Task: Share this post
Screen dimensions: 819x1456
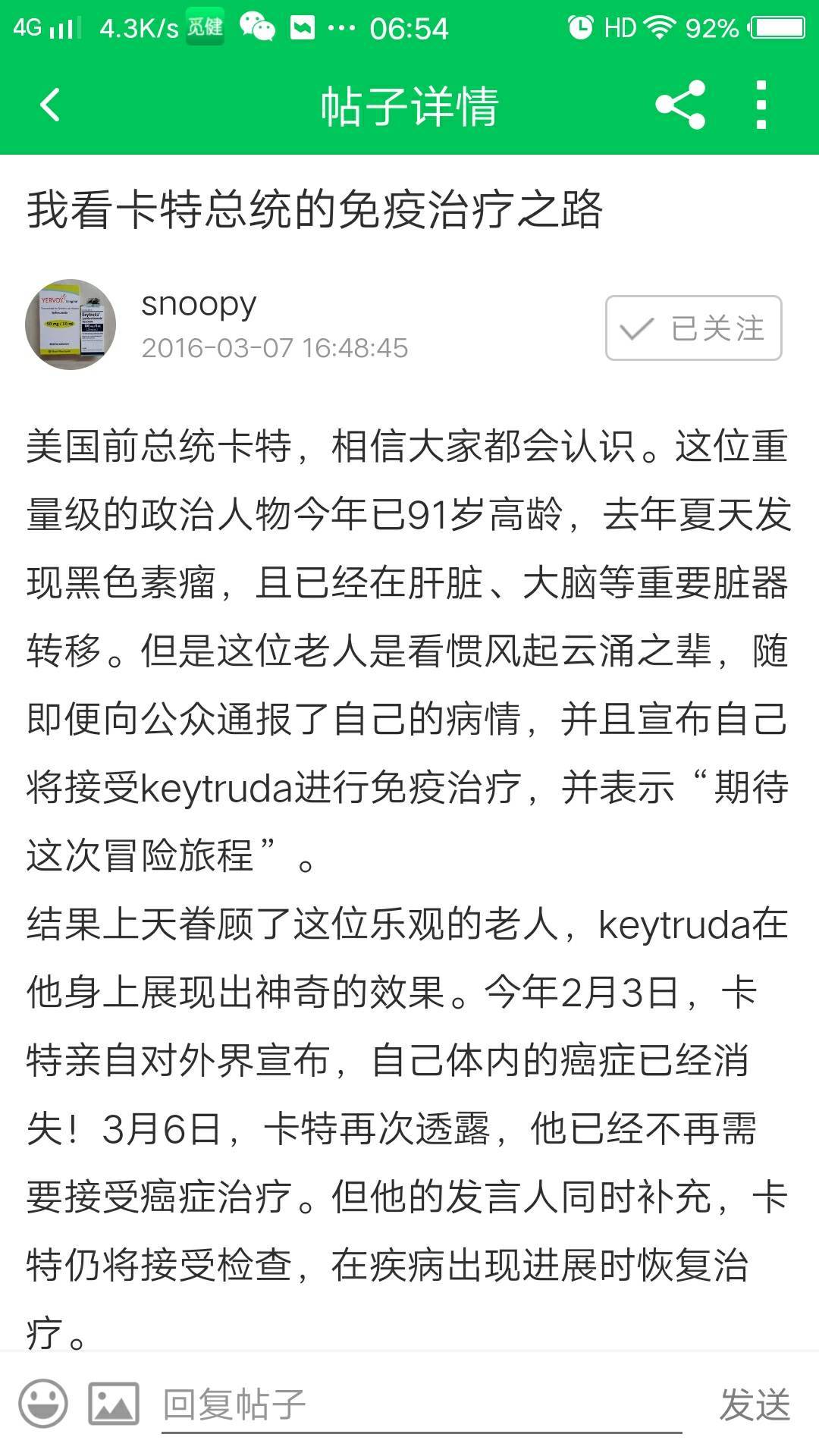Action: pyautogui.click(x=680, y=105)
